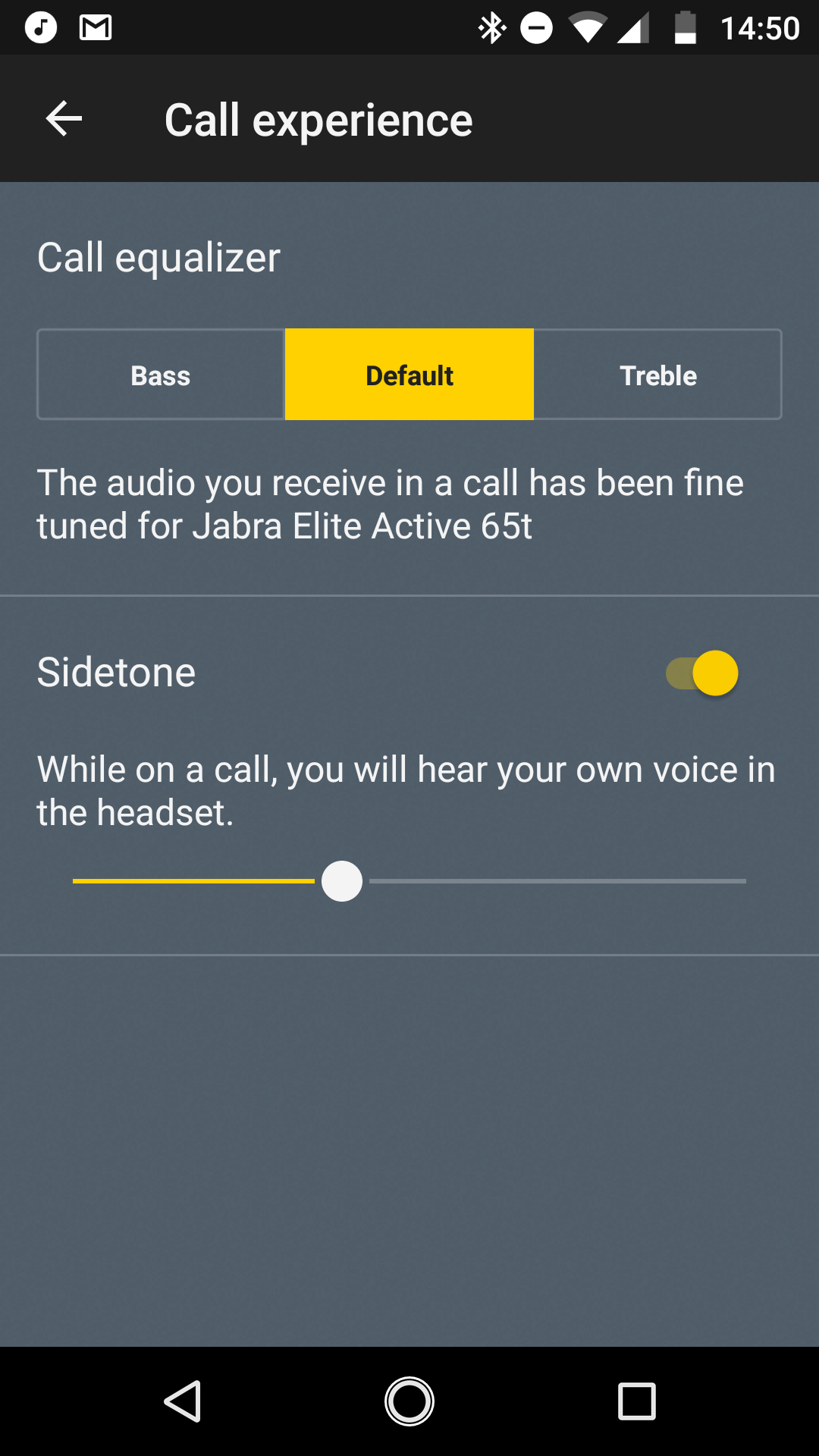Go back from Call experience

(64, 119)
